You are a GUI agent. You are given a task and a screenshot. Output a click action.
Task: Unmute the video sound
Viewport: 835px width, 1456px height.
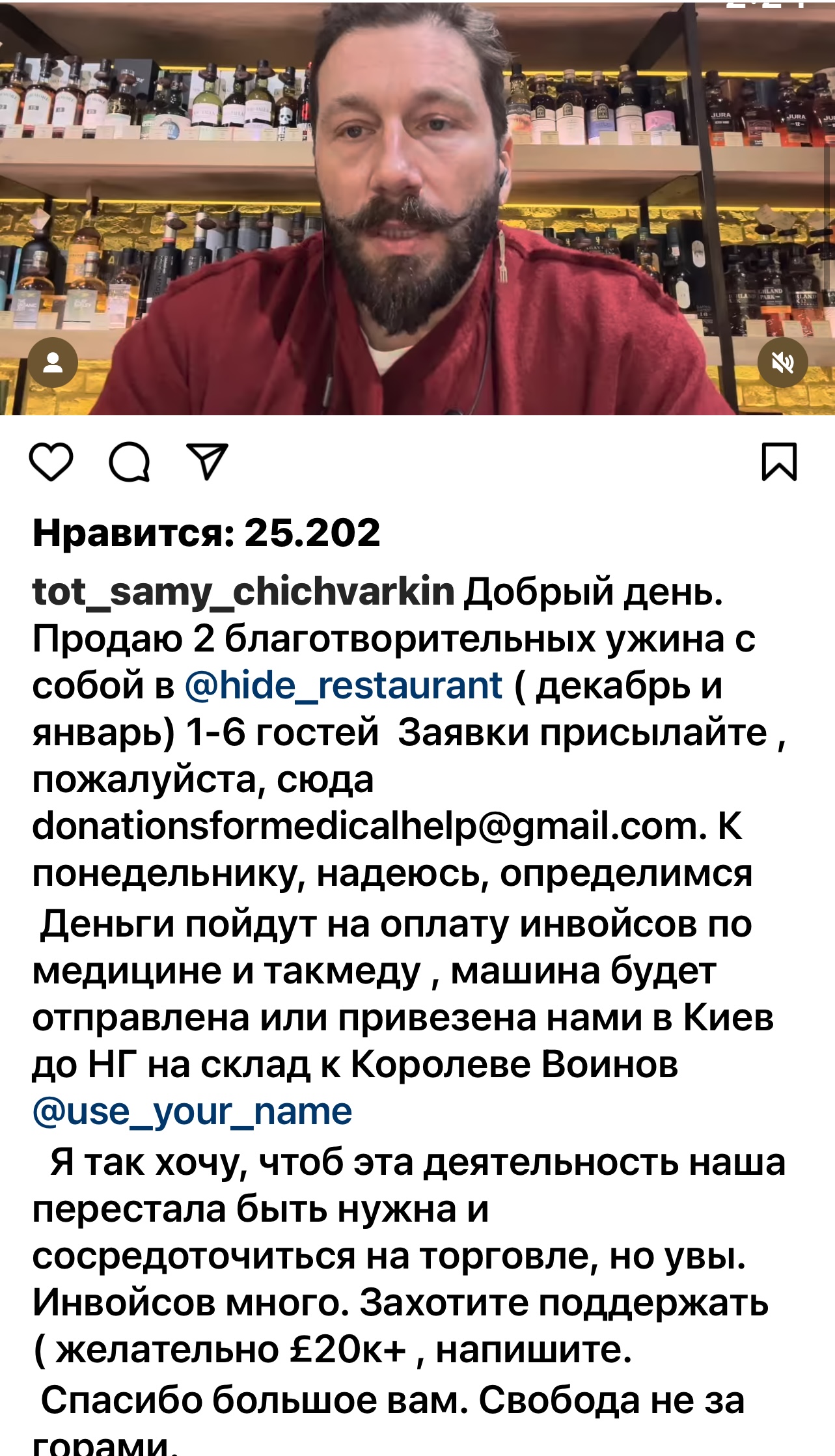pyautogui.click(x=783, y=363)
